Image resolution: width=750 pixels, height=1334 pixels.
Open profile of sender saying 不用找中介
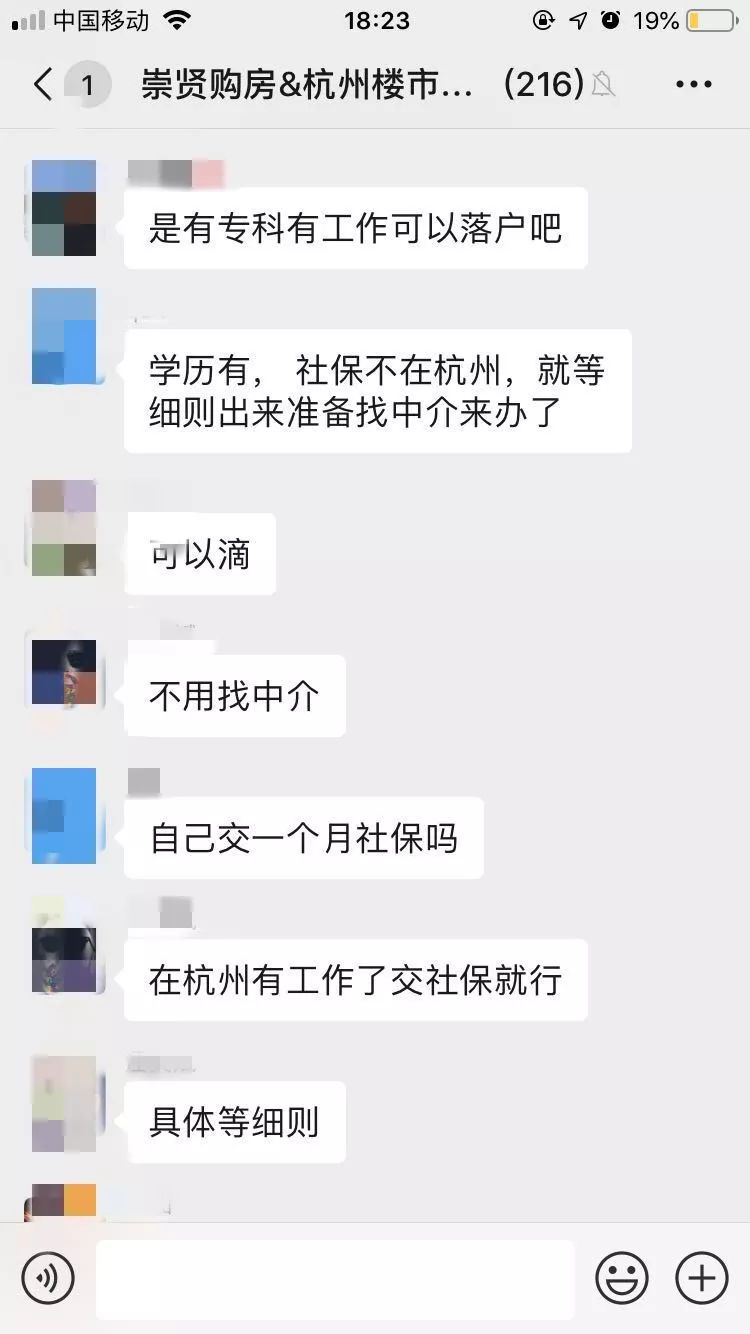[64, 672]
